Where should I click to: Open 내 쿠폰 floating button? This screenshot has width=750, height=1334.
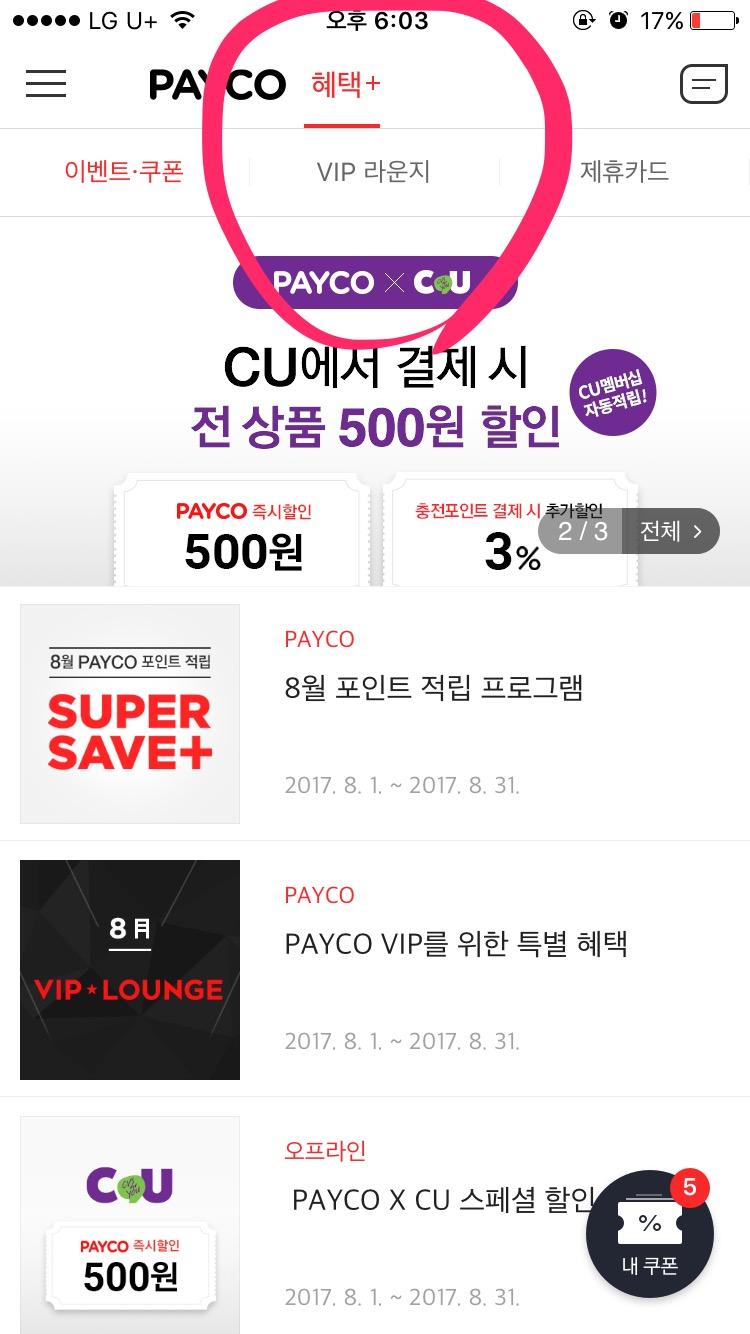tap(650, 1233)
